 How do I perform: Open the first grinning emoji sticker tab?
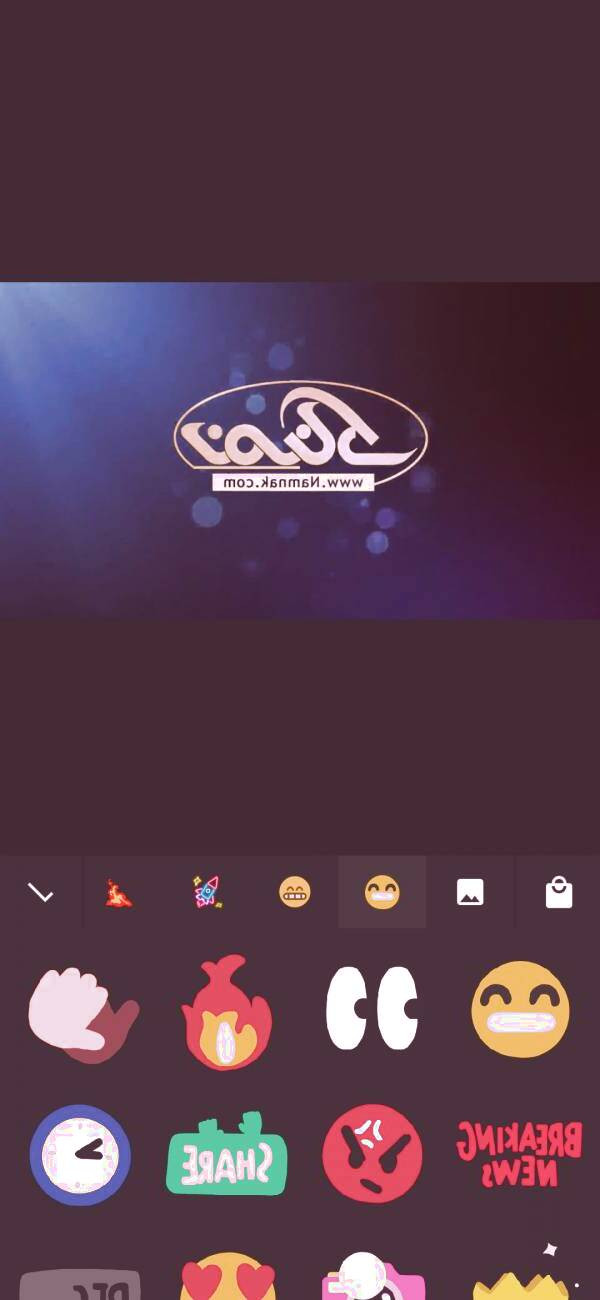click(294, 892)
